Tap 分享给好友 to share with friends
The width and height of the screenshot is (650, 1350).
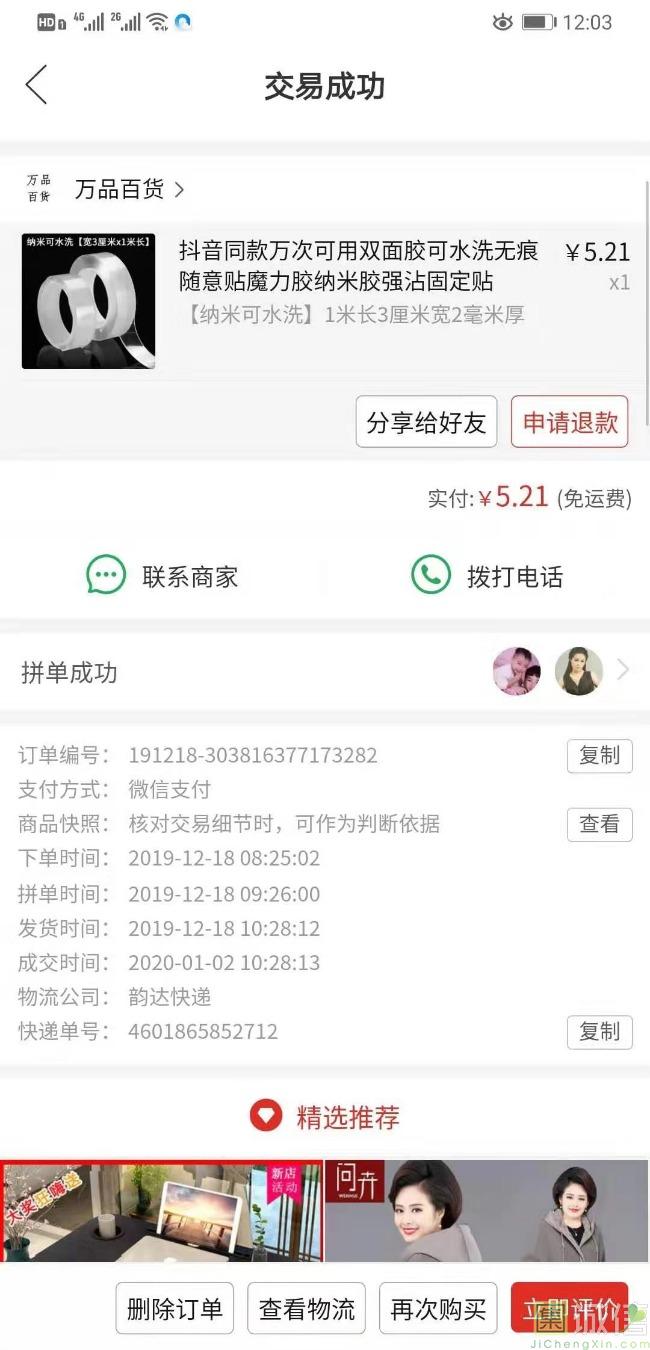426,422
